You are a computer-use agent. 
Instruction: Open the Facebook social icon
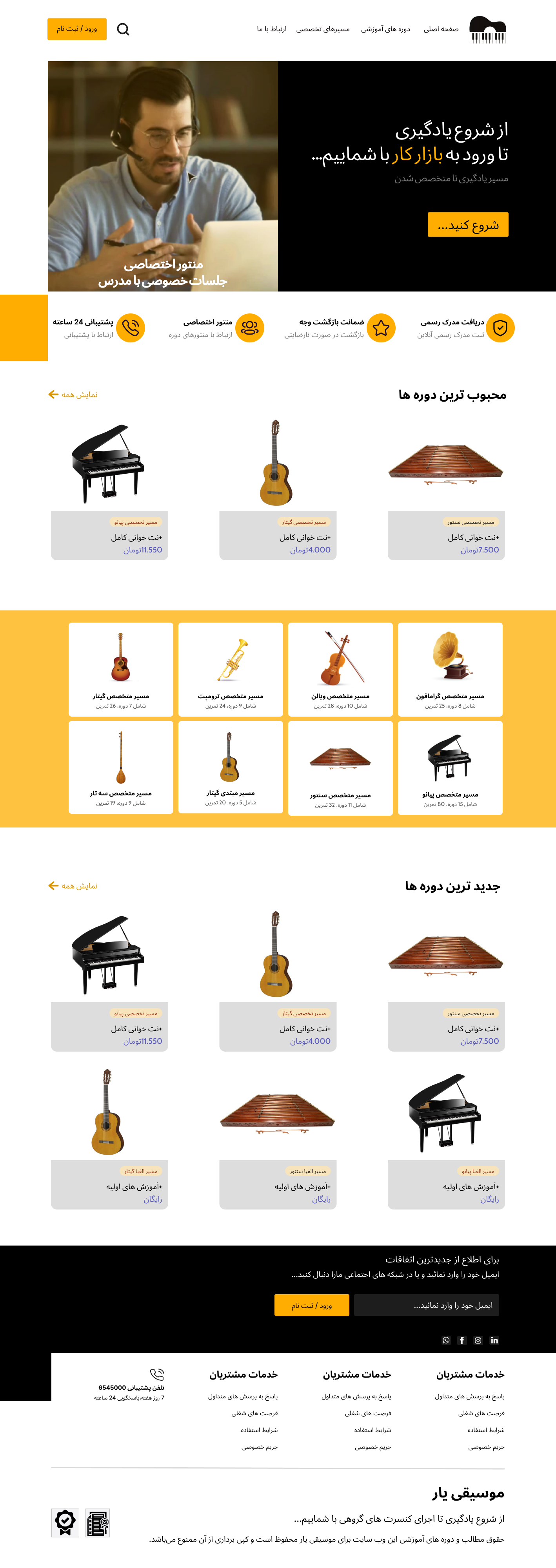click(x=462, y=1340)
